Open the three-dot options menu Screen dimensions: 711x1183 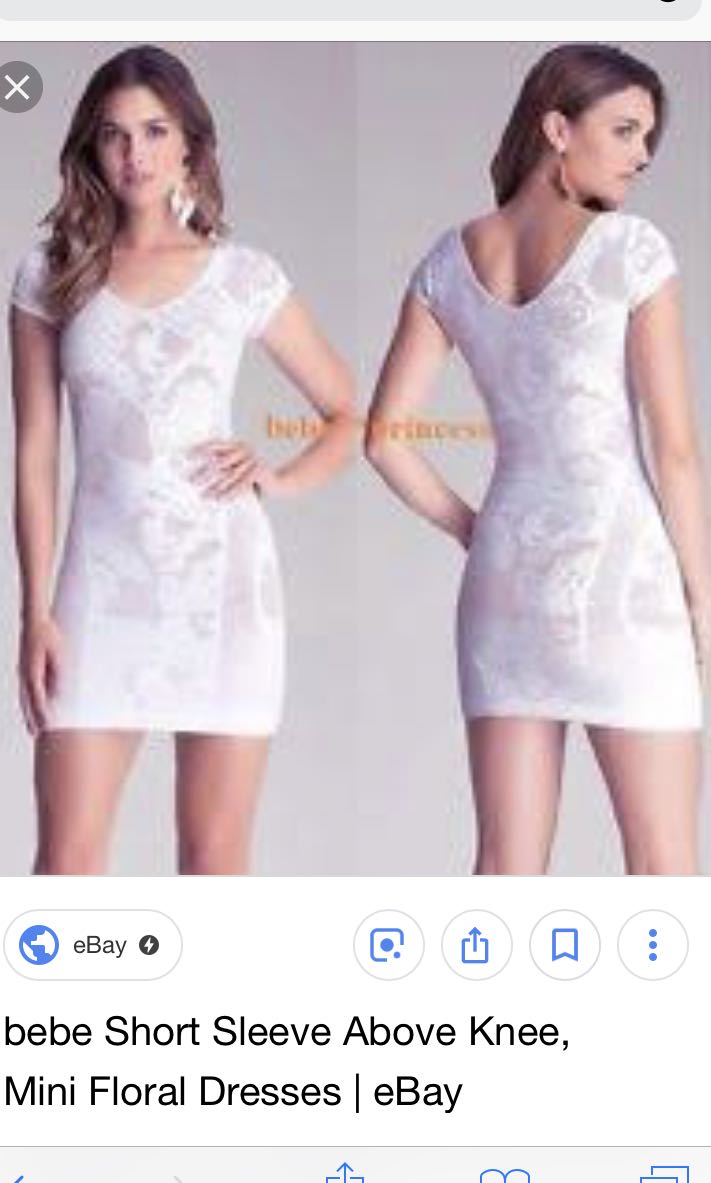click(653, 945)
